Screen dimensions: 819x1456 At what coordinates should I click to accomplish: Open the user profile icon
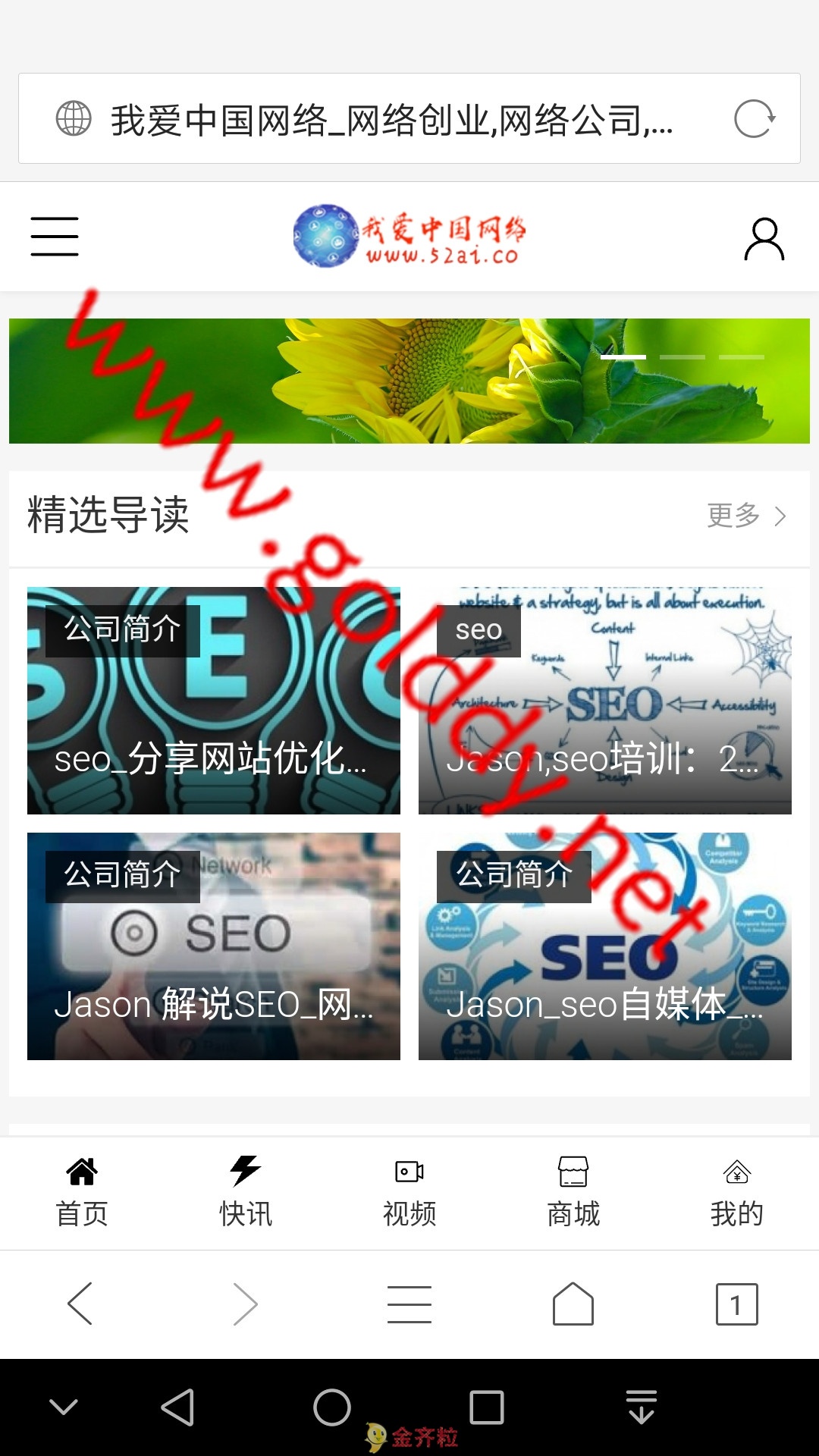764,239
